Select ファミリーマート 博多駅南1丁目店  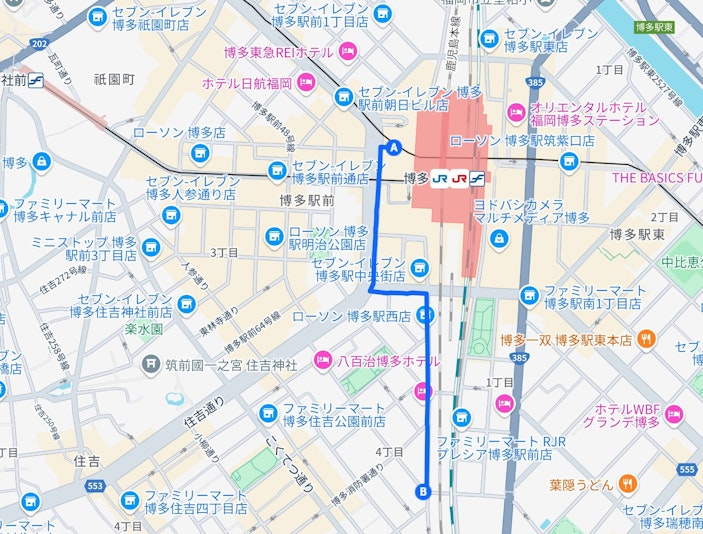pyautogui.click(x=530, y=294)
